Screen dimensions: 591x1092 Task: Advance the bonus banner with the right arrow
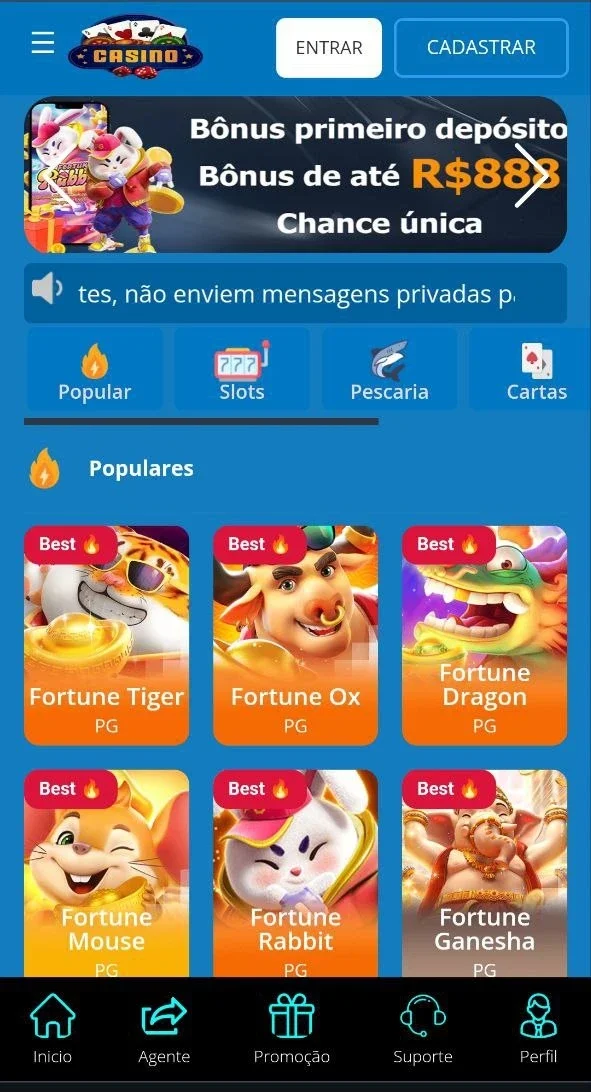(x=532, y=175)
